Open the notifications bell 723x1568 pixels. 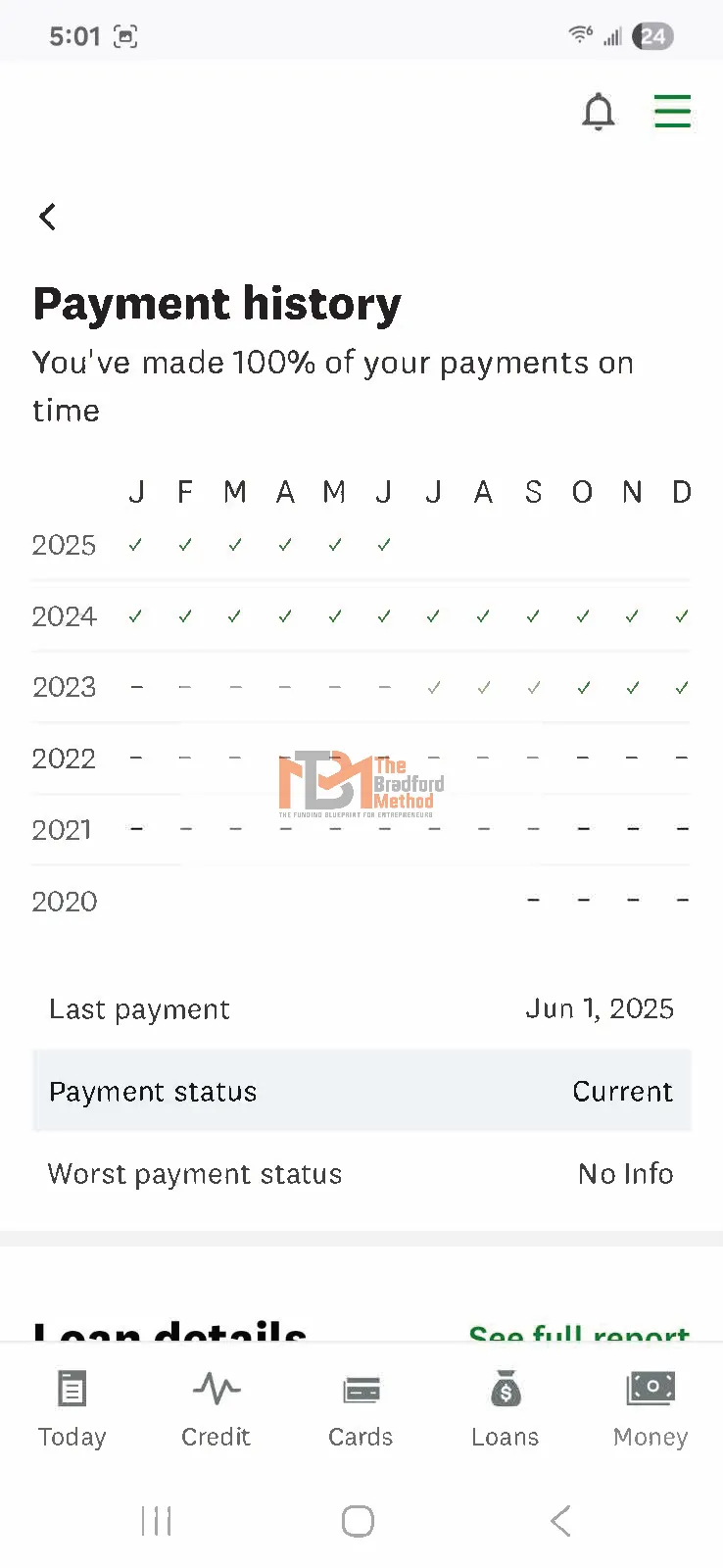(599, 112)
